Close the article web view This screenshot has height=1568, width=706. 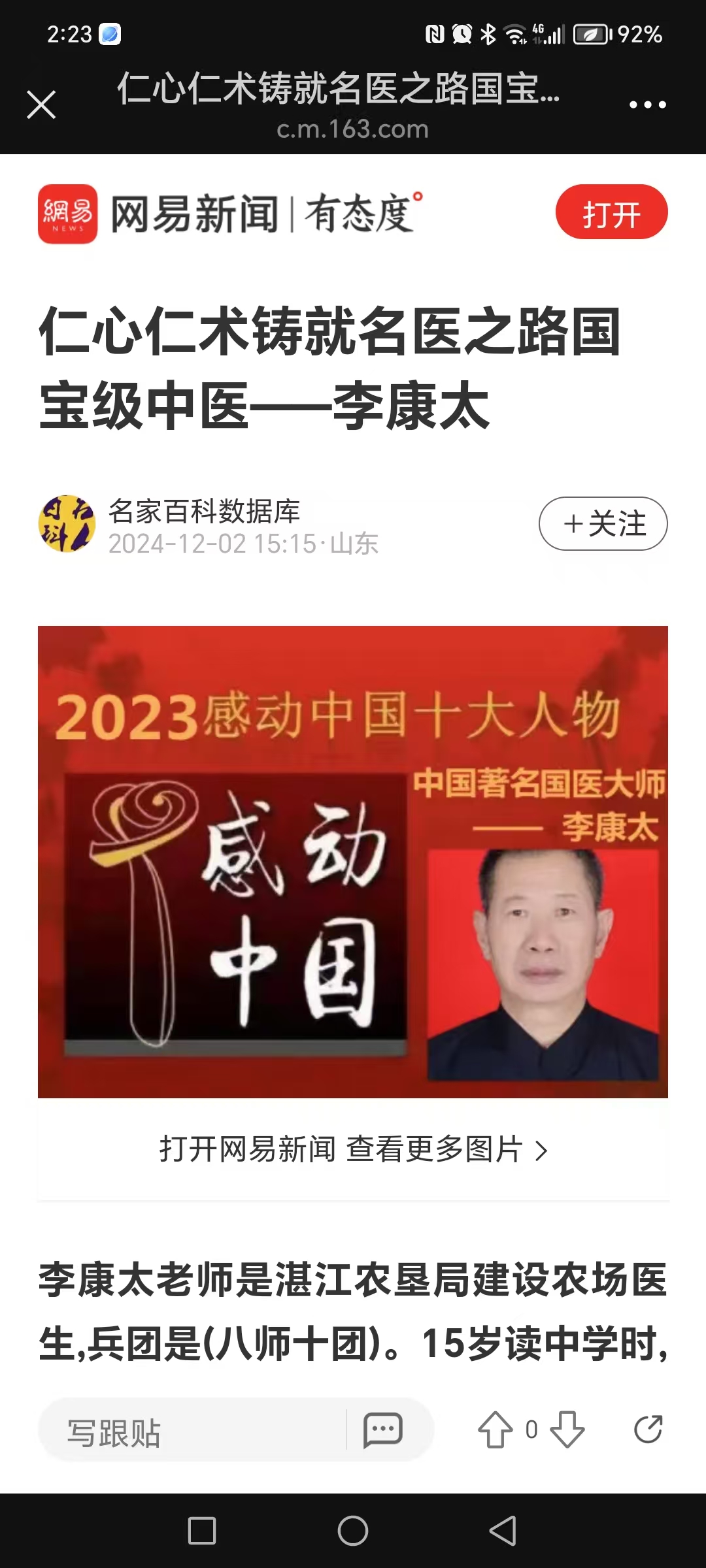click(41, 105)
